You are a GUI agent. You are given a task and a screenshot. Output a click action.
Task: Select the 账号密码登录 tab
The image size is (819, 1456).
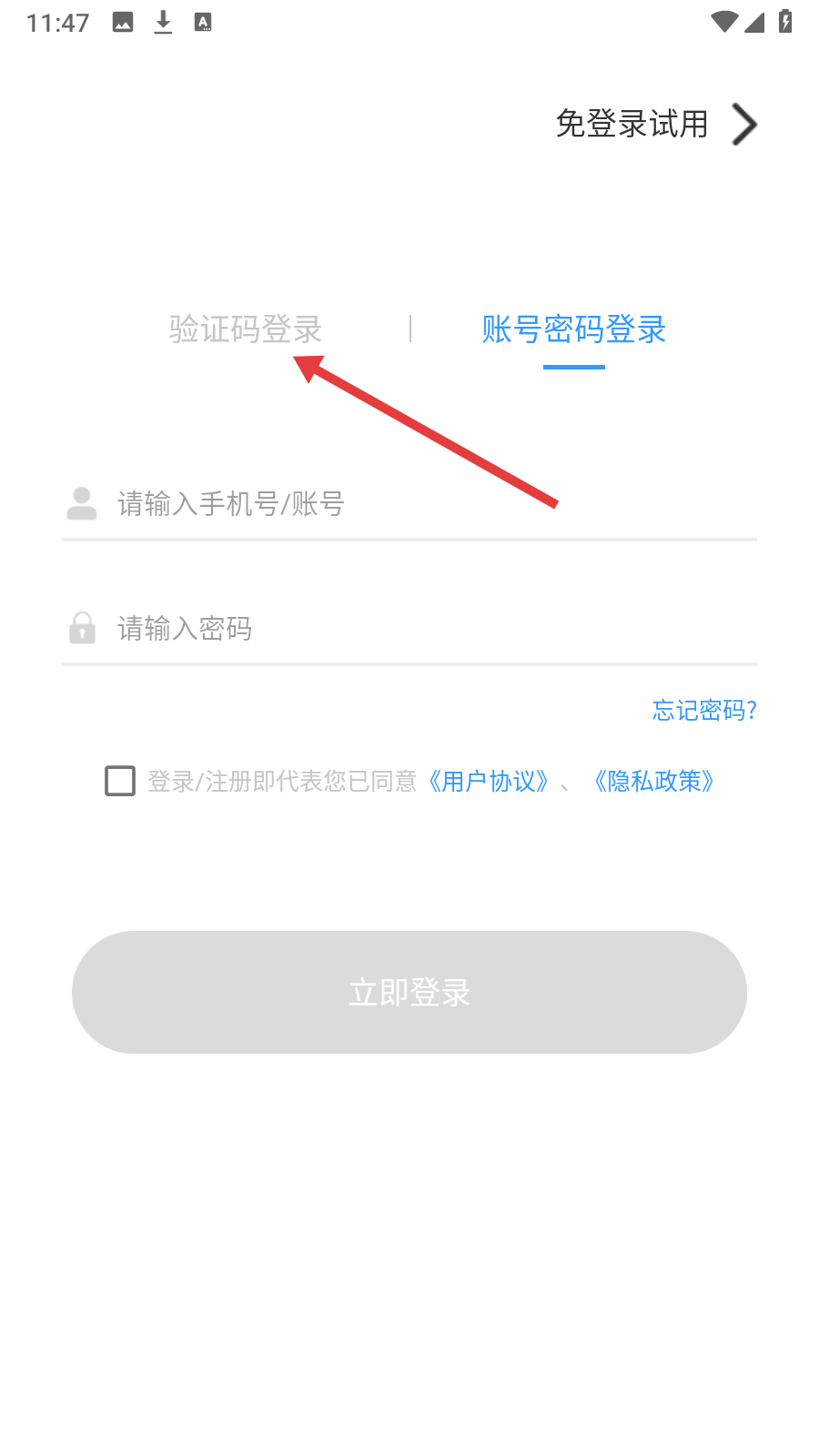pyautogui.click(x=574, y=329)
